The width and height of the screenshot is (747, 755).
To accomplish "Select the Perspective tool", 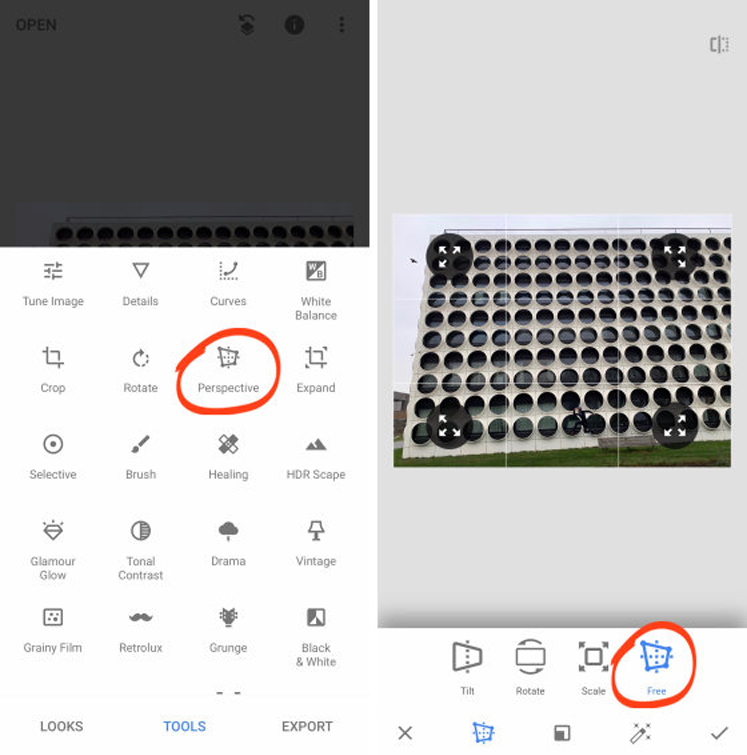I will click(x=228, y=368).
